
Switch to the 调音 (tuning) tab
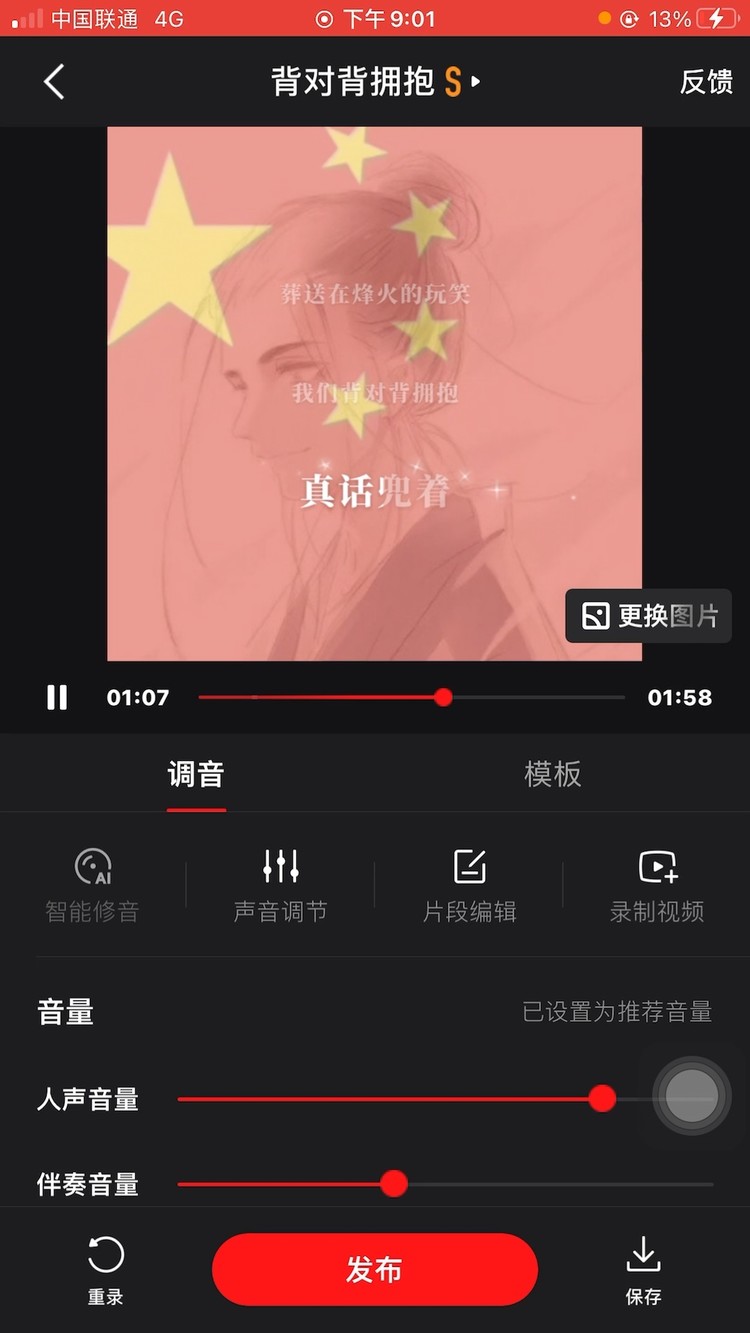click(196, 774)
